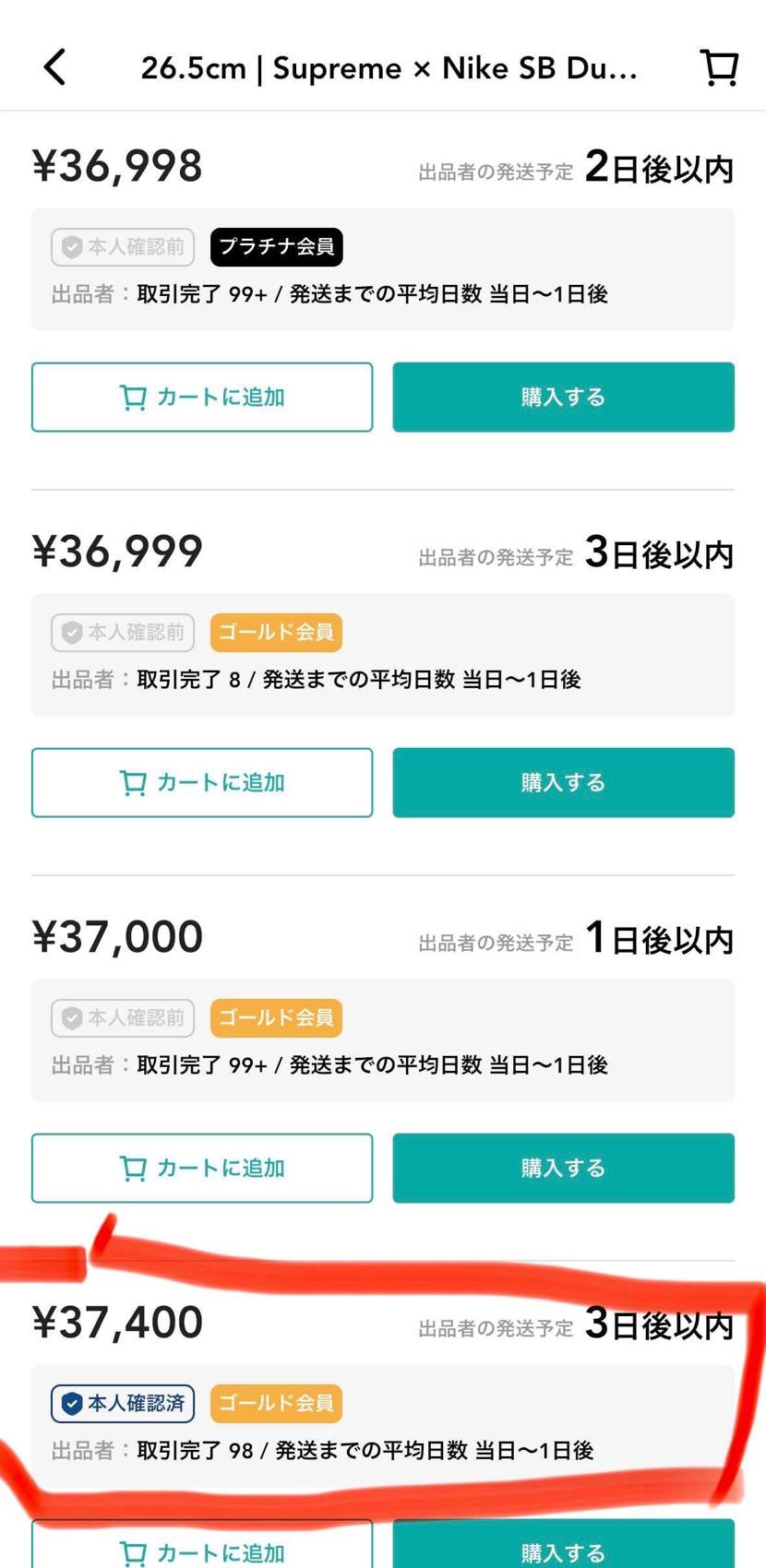Tap the checkmark icon on the 本人確認済 badge
The height and width of the screenshot is (1568, 766).
pyautogui.click(x=72, y=1403)
